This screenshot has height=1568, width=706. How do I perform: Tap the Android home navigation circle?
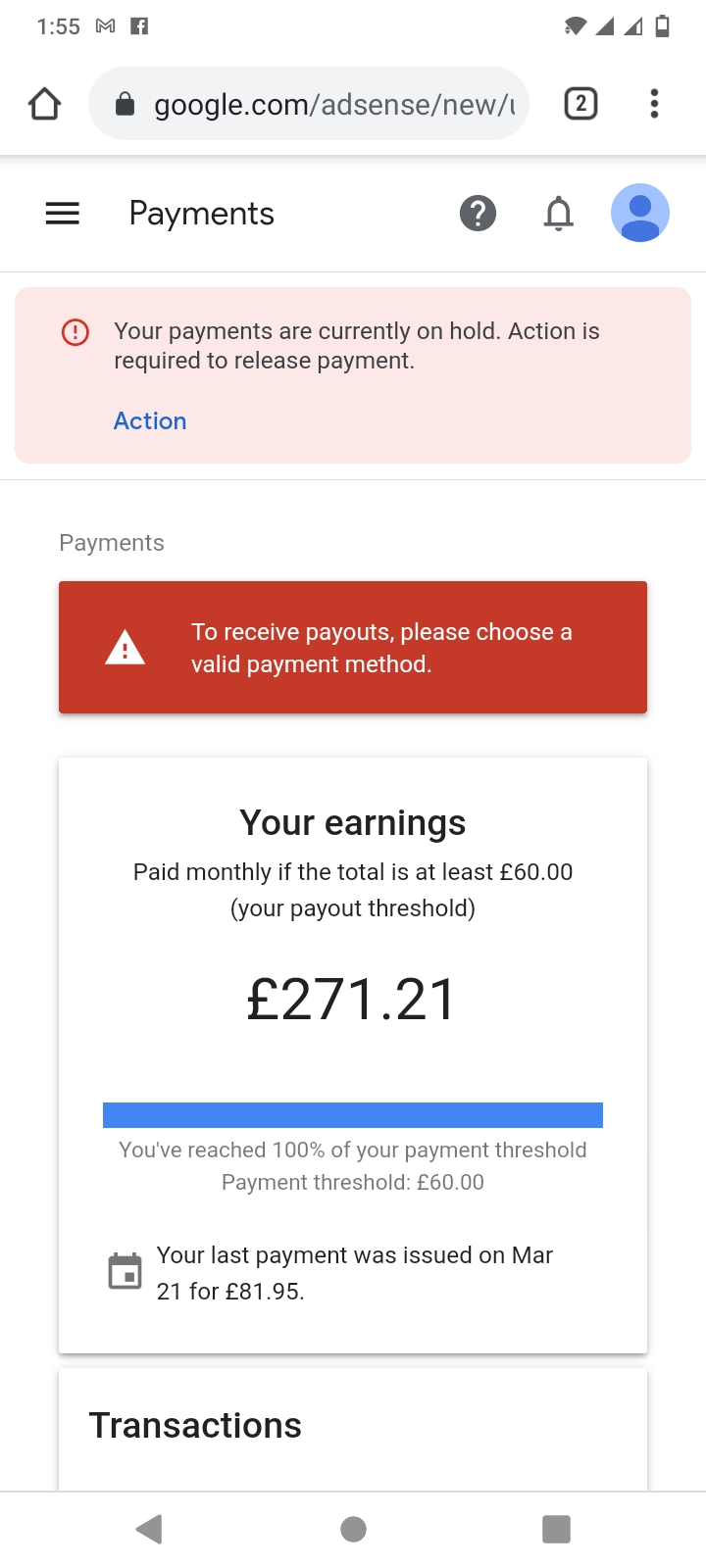(353, 1528)
